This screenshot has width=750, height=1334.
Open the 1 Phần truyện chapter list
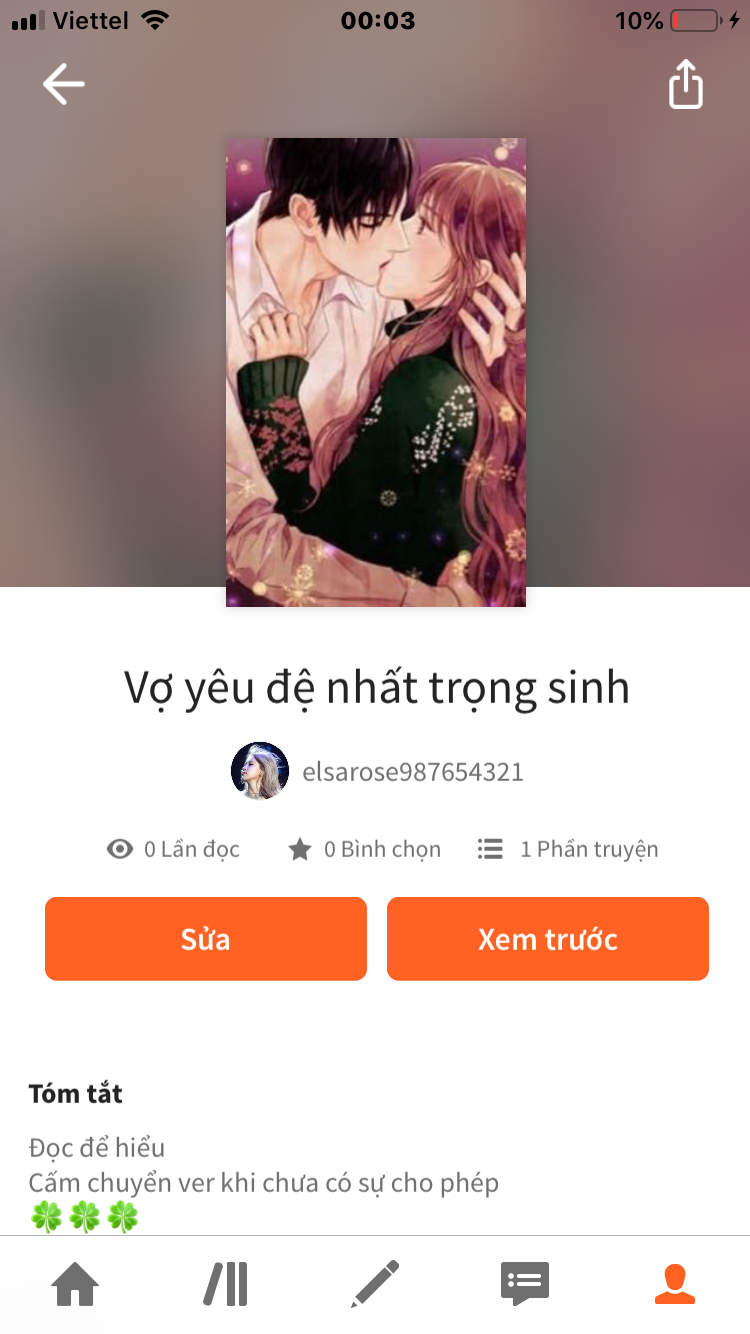pyautogui.click(x=568, y=849)
